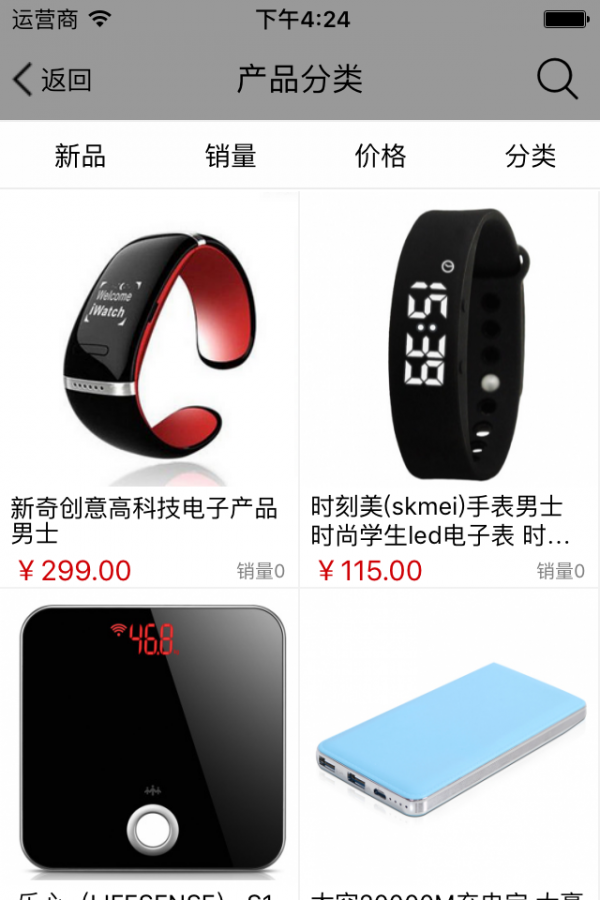View the black body scale product
This screenshot has height=900, width=600.
150,740
